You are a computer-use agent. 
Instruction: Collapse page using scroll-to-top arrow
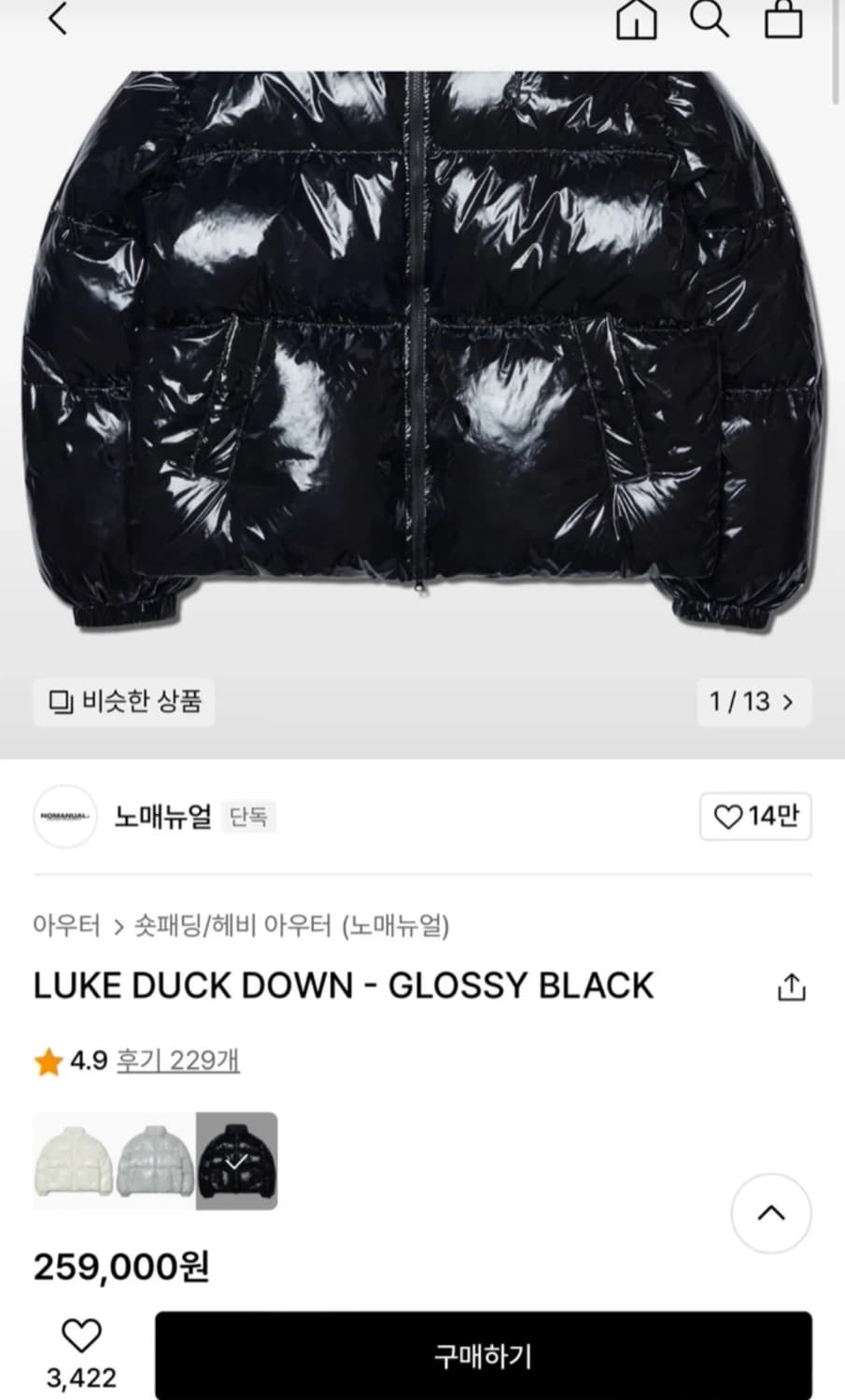[x=771, y=1211]
